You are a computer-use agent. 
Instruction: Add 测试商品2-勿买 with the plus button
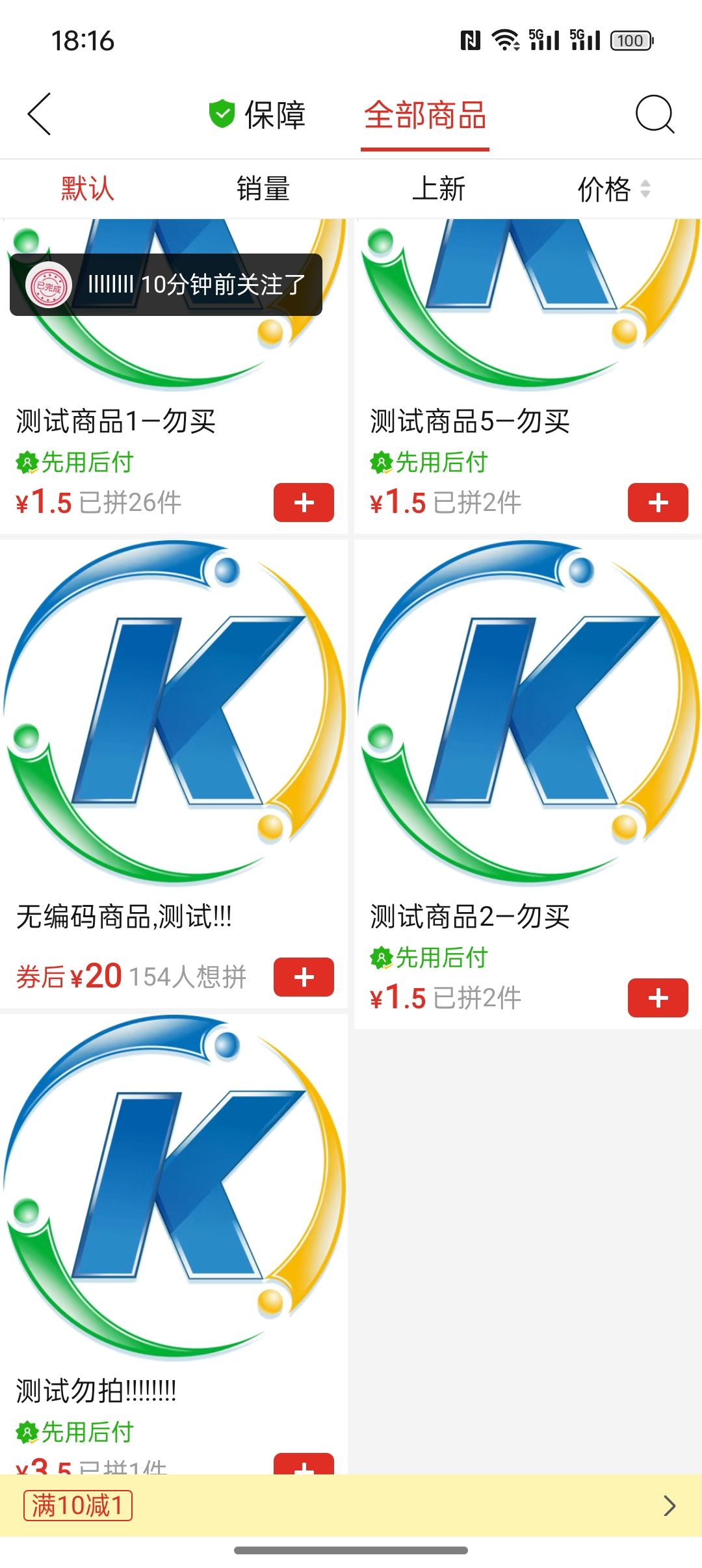point(658,998)
